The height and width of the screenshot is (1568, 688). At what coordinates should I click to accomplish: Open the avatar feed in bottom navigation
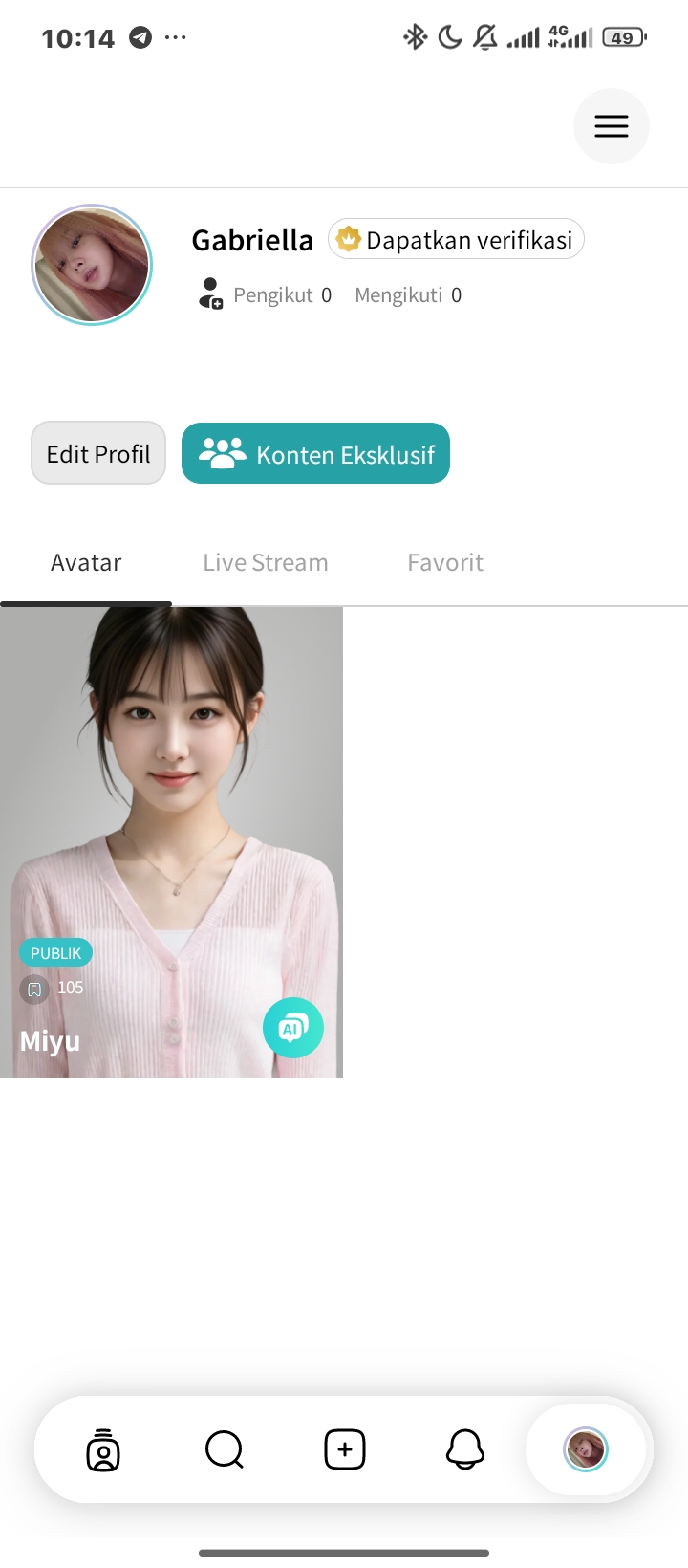tap(103, 1449)
